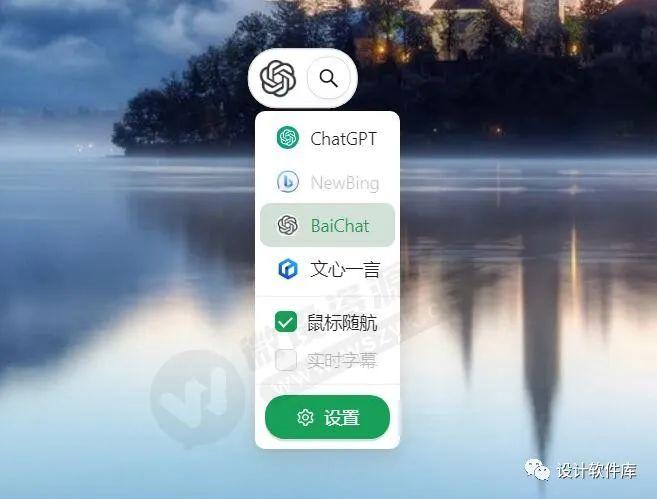
Task: Select the BaiChat entry
Action: click(x=327, y=225)
